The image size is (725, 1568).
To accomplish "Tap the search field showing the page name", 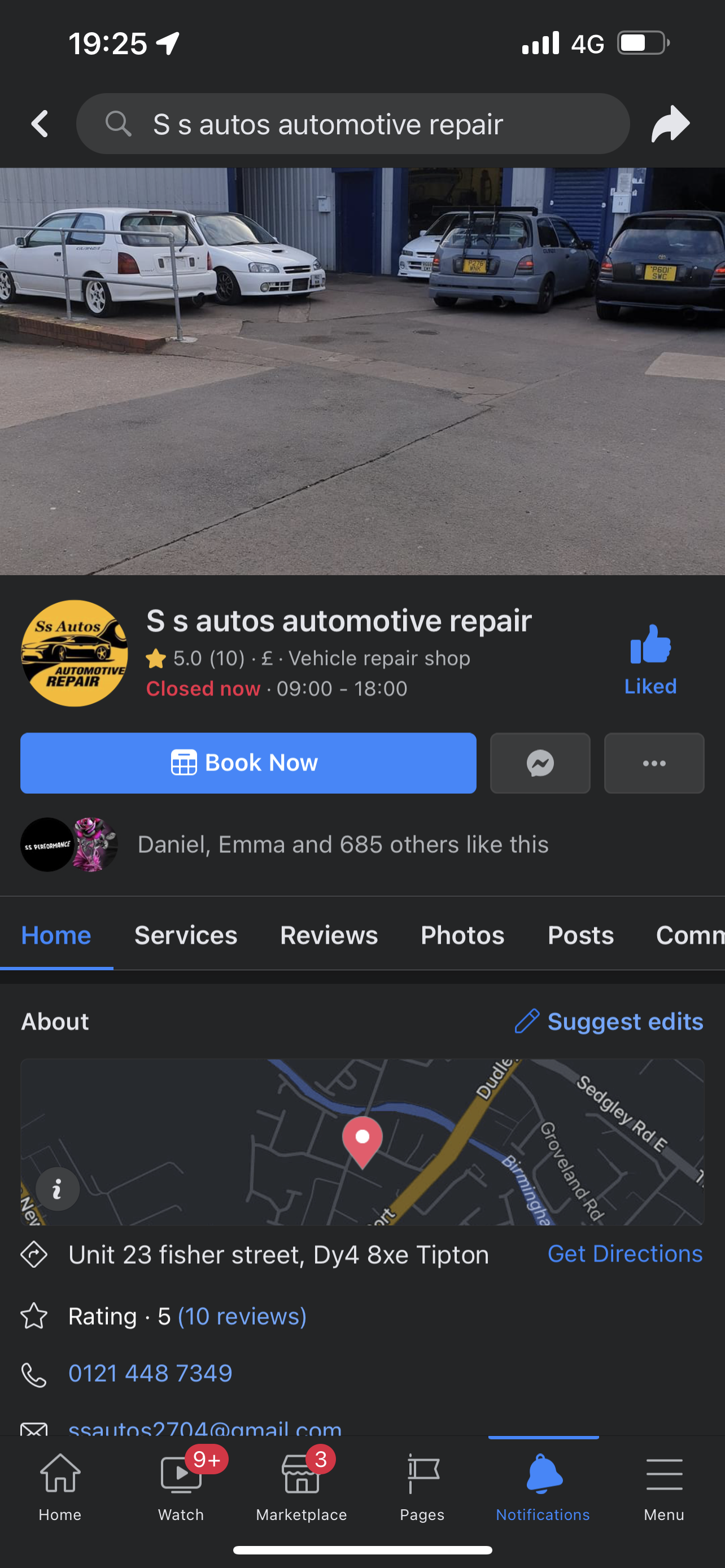I will (352, 124).
